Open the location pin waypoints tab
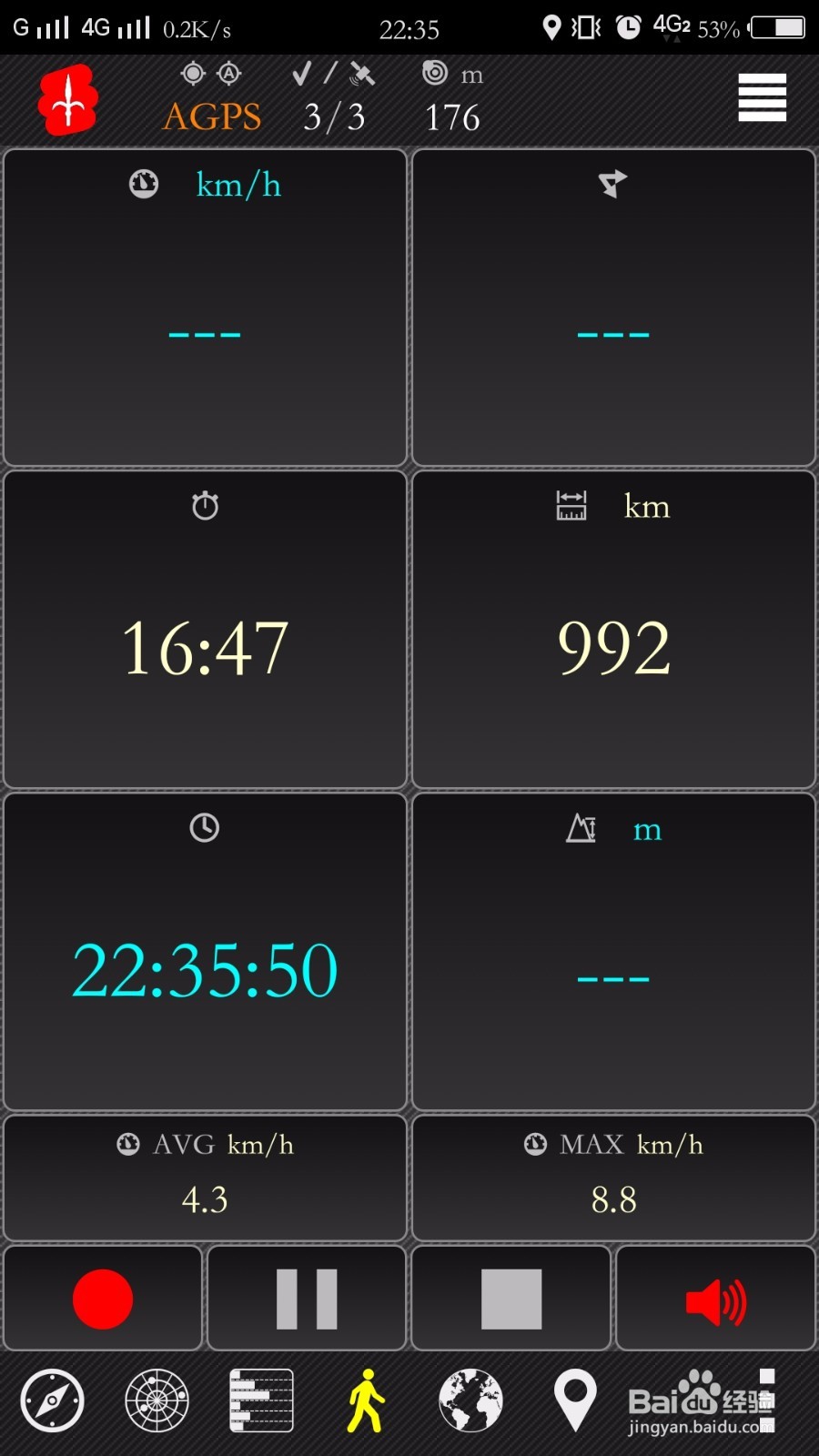Image resolution: width=819 pixels, height=1456 pixels. click(575, 1401)
